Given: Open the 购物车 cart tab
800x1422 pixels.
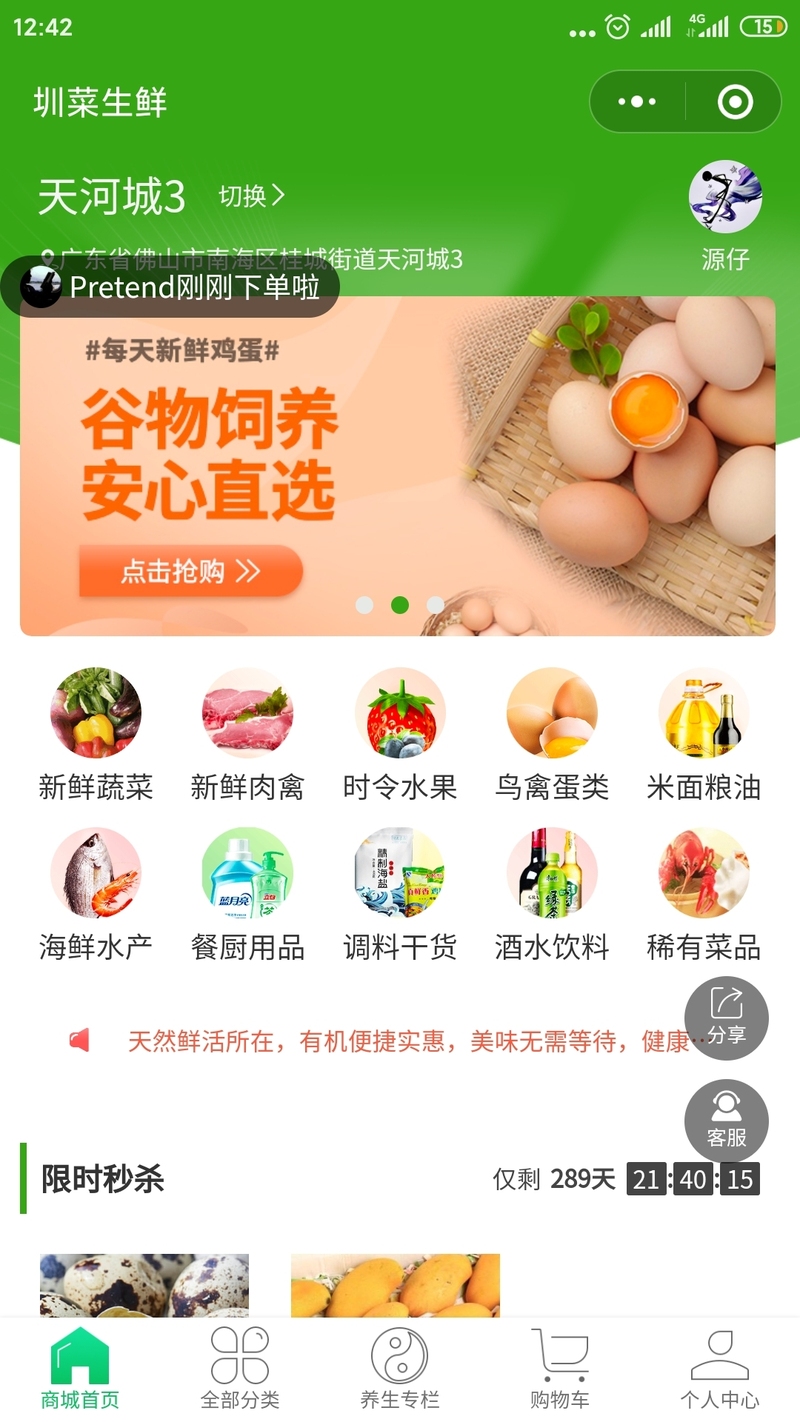Looking at the screenshot, I should coord(560,1368).
